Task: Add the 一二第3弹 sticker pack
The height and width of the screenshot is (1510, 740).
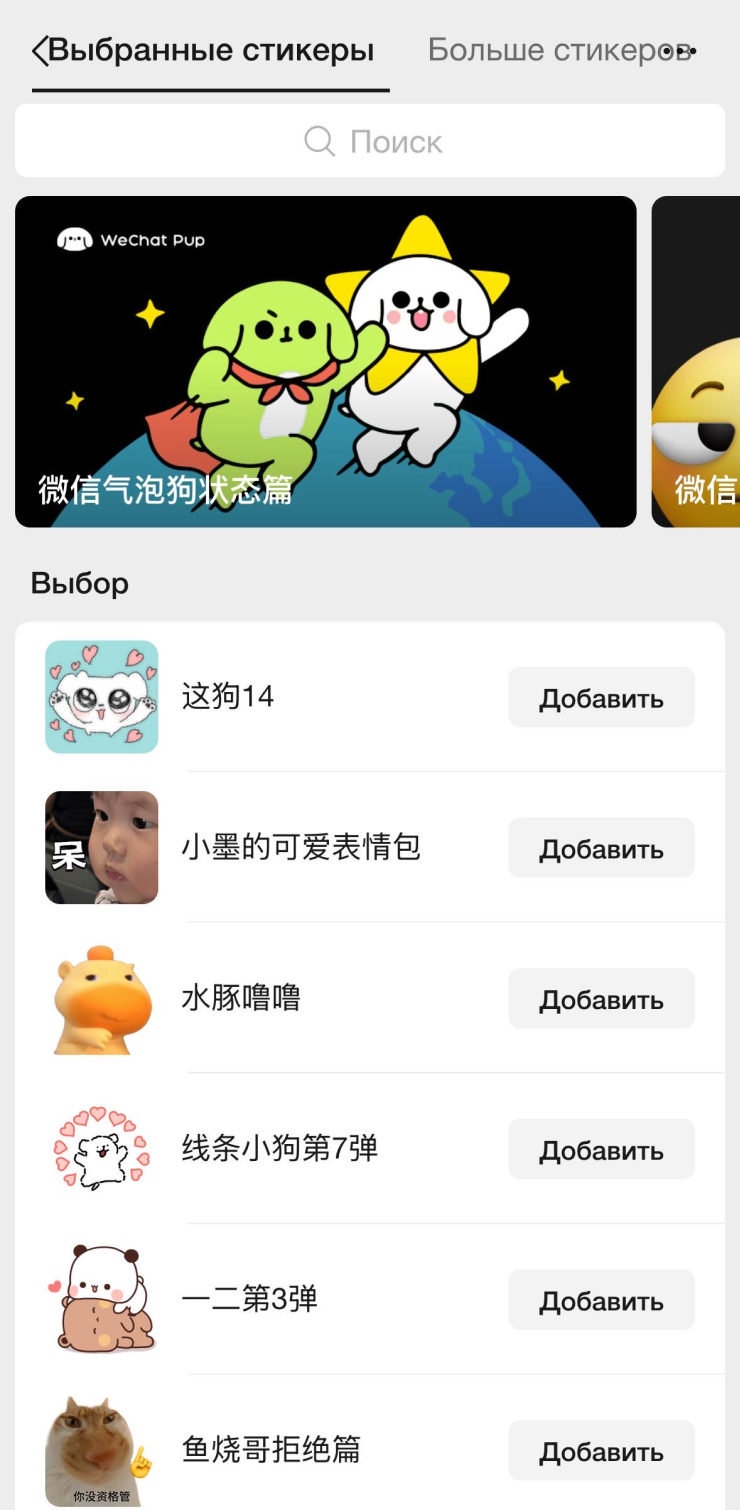Action: pos(601,1300)
